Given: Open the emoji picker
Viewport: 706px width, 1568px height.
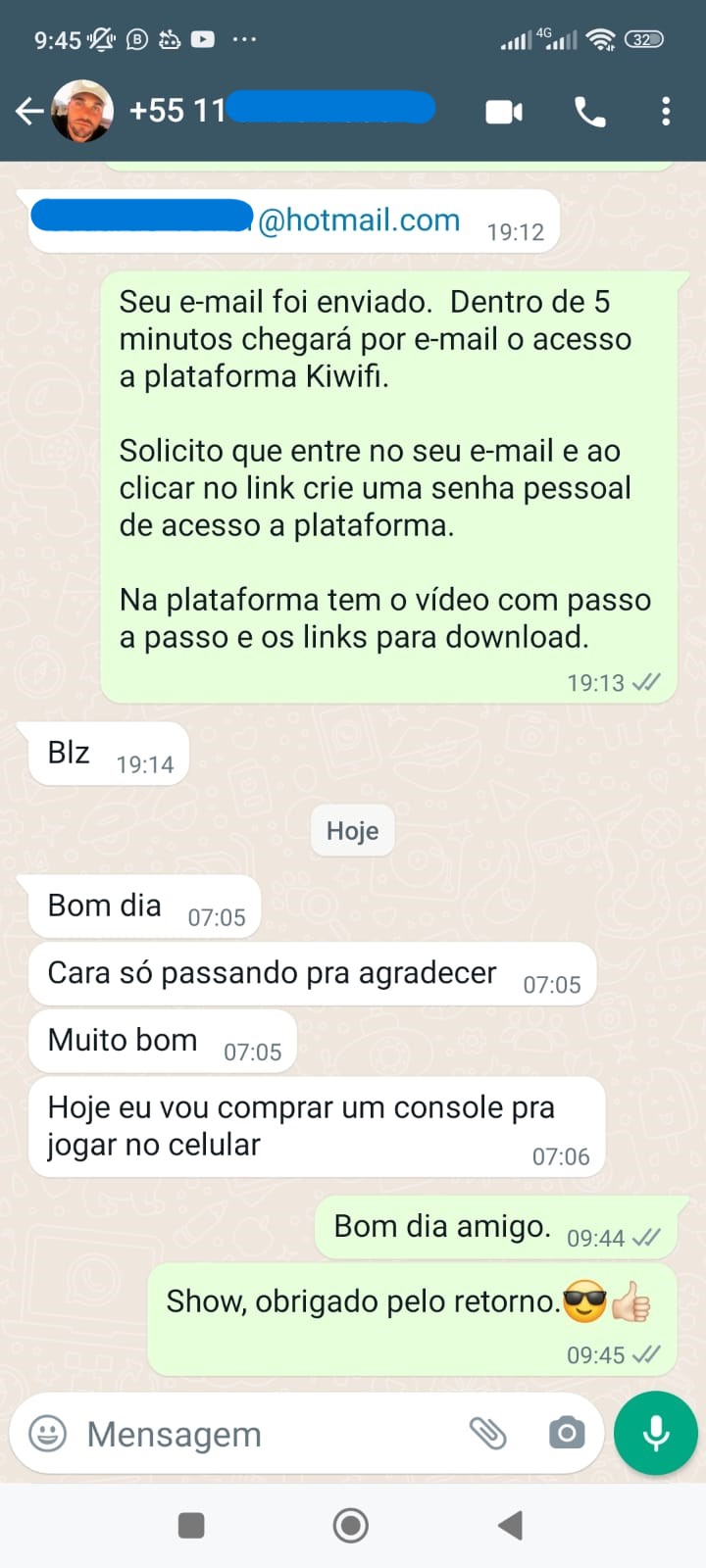Looking at the screenshot, I should coord(48,1434).
